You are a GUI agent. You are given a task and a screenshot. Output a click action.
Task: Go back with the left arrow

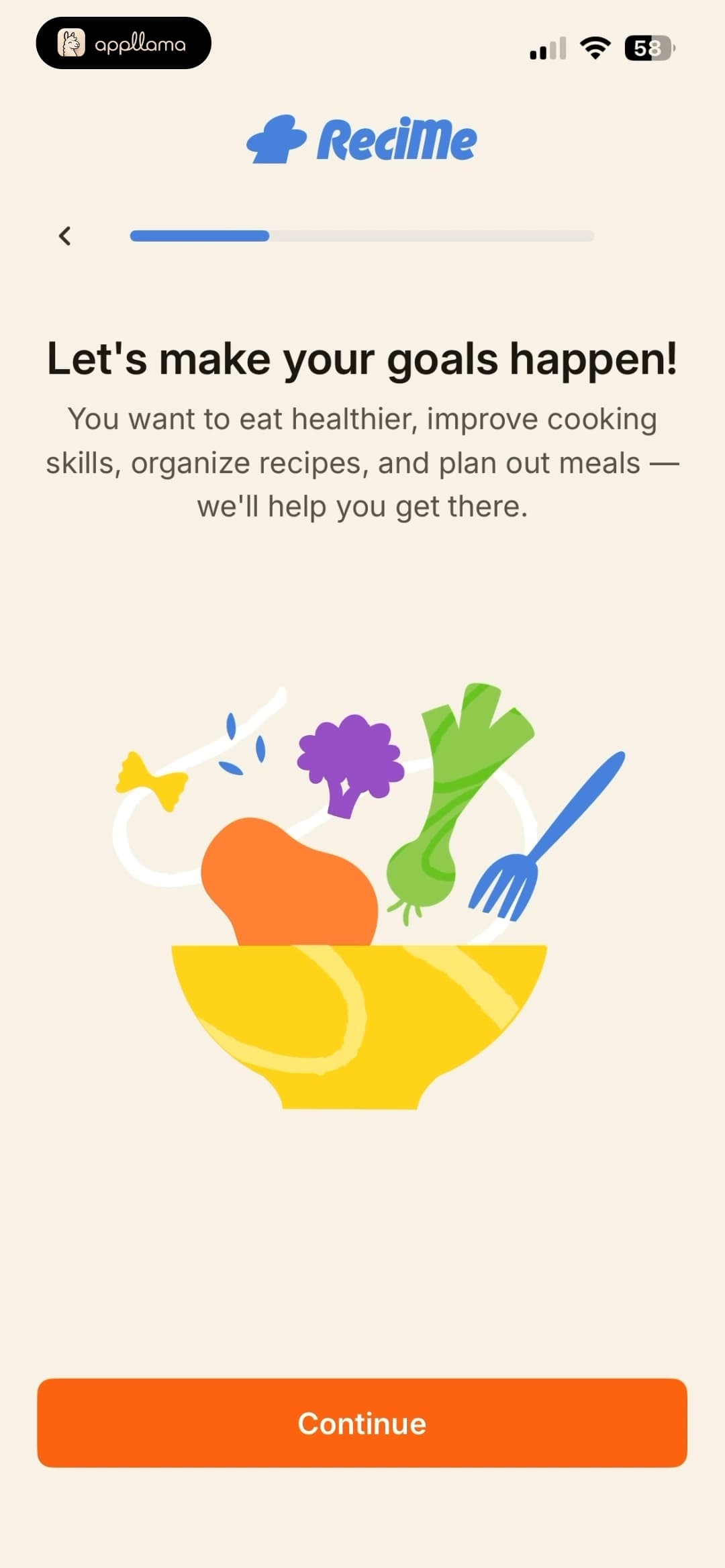point(65,236)
